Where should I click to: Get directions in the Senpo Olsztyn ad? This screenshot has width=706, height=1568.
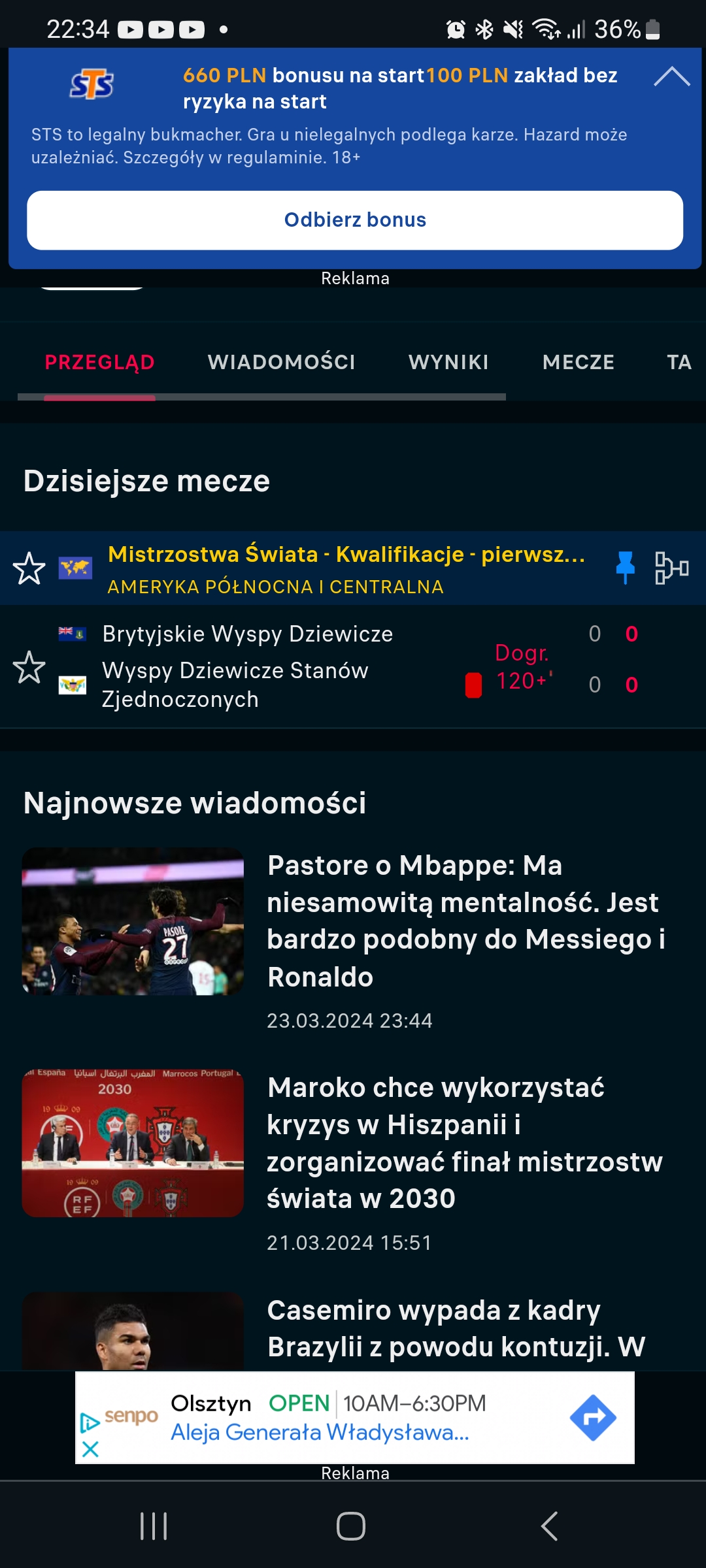[x=592, y=1418]
